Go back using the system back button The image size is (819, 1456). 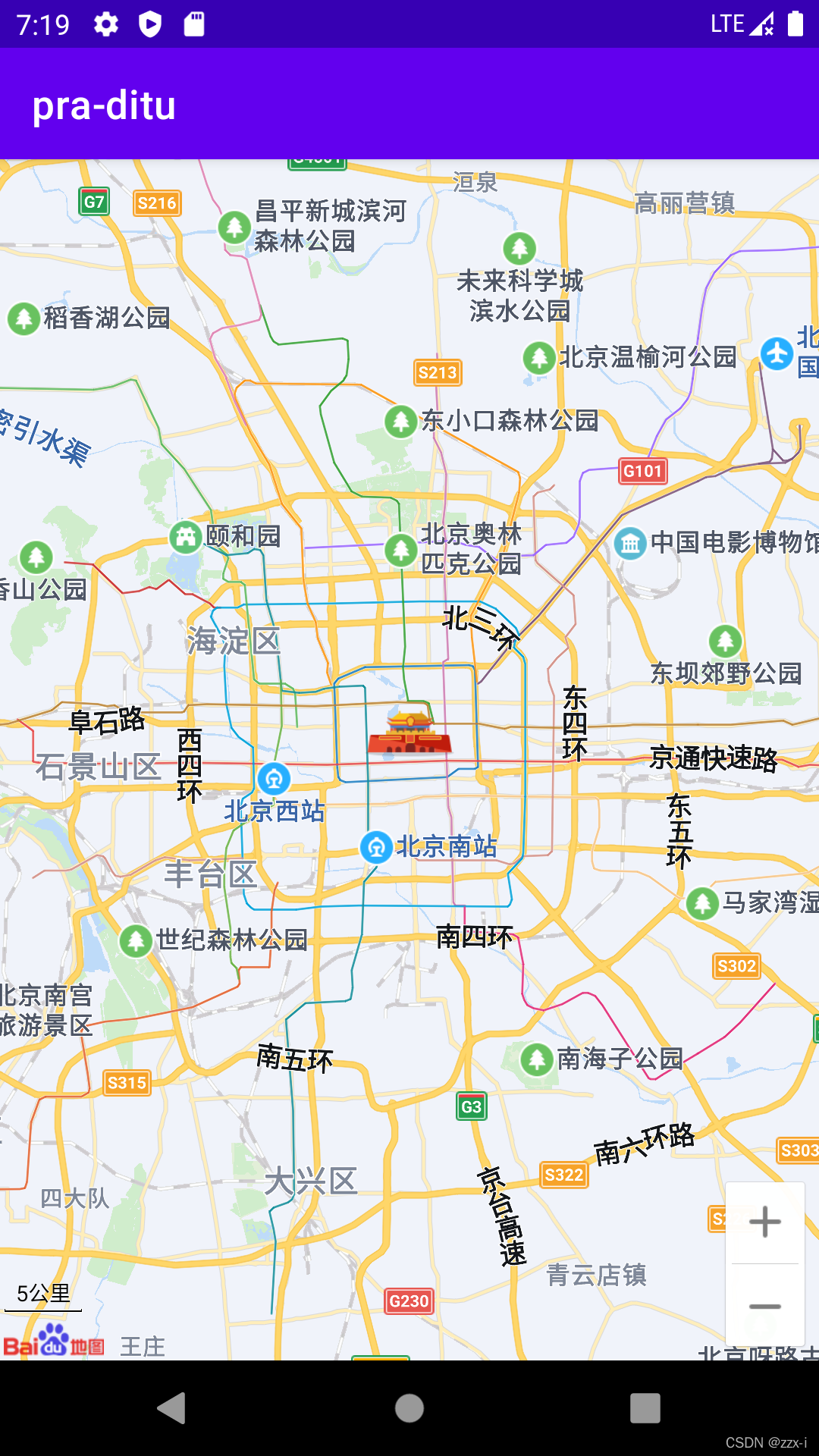tap(172, 1408)
